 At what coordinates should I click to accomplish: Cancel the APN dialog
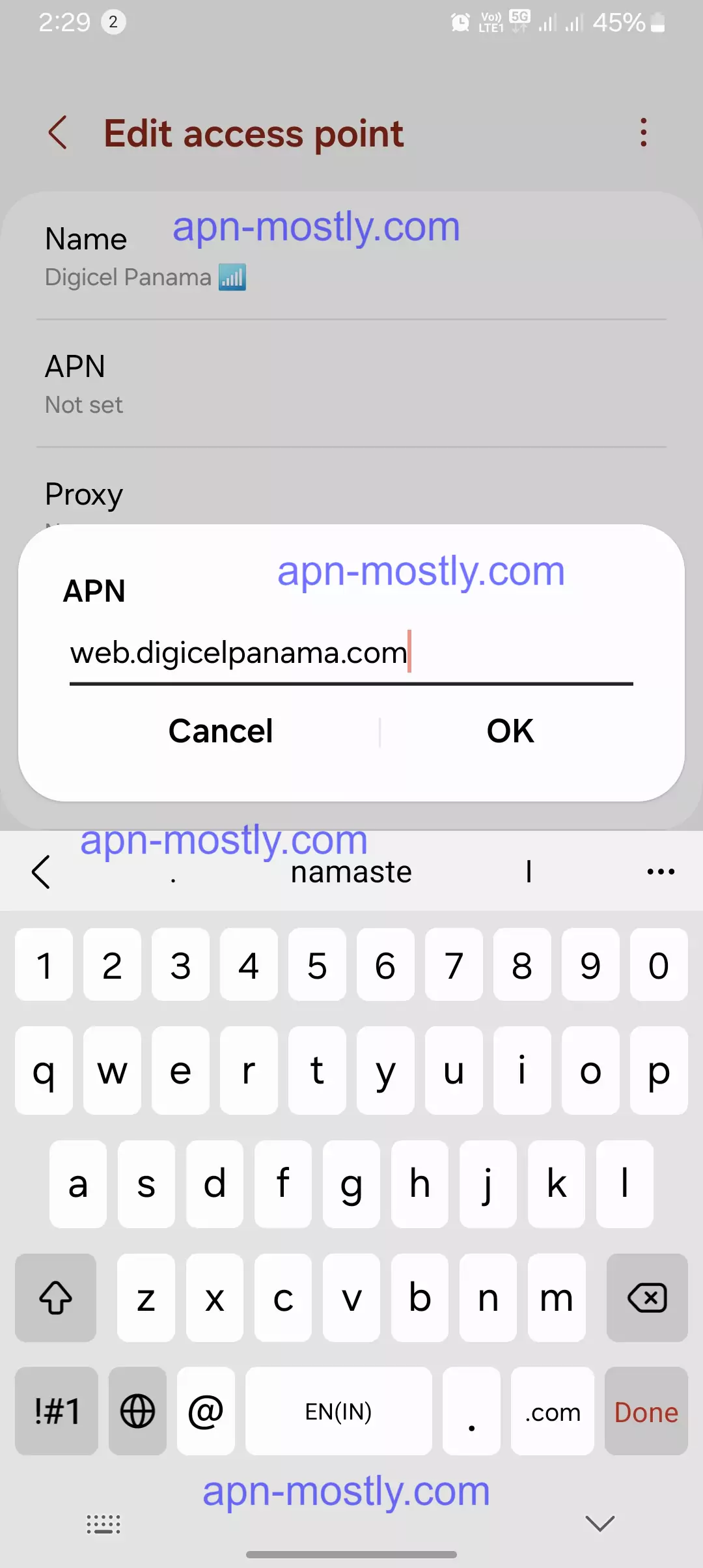221,731
